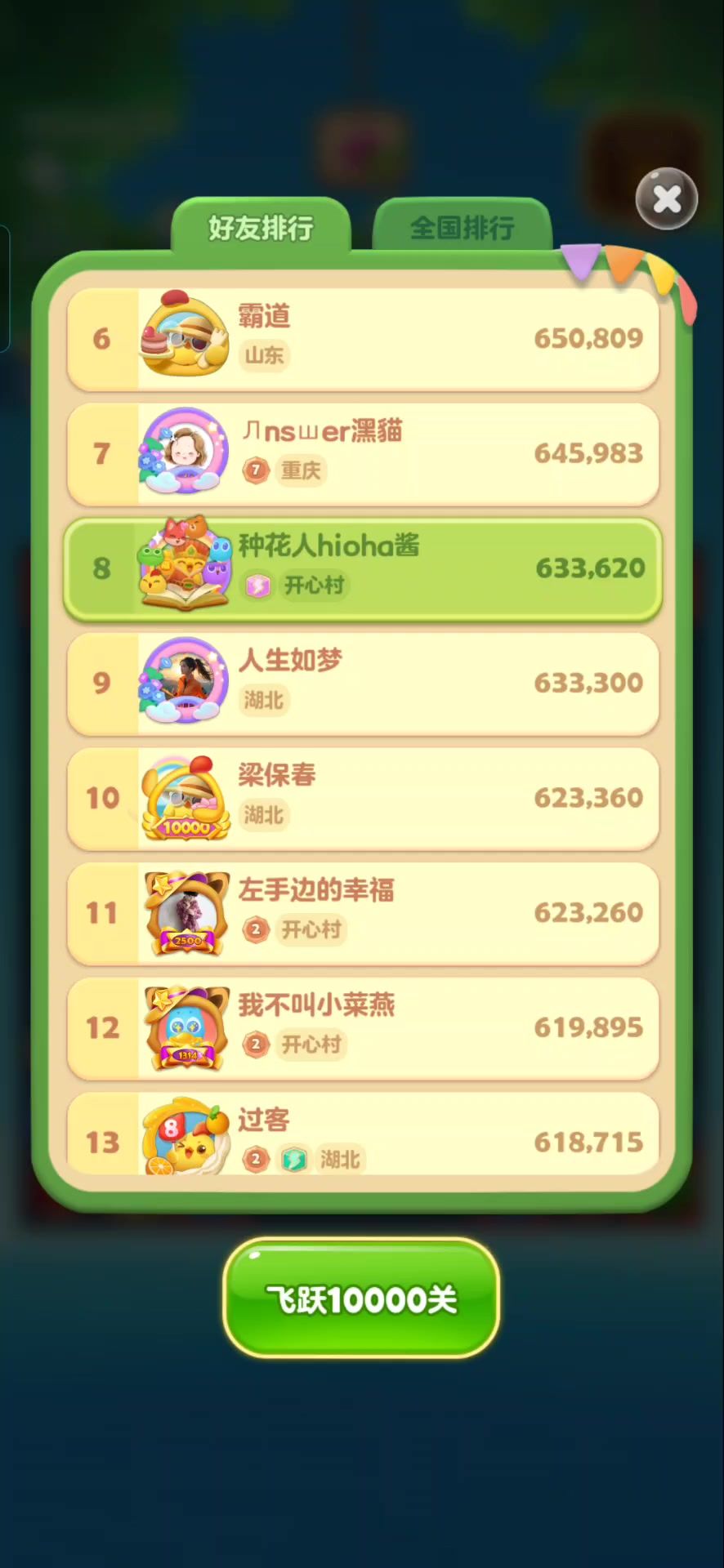This screenshot has width=724, height=1568.
Task: Open the row with score 645,983
Action: 363,453
